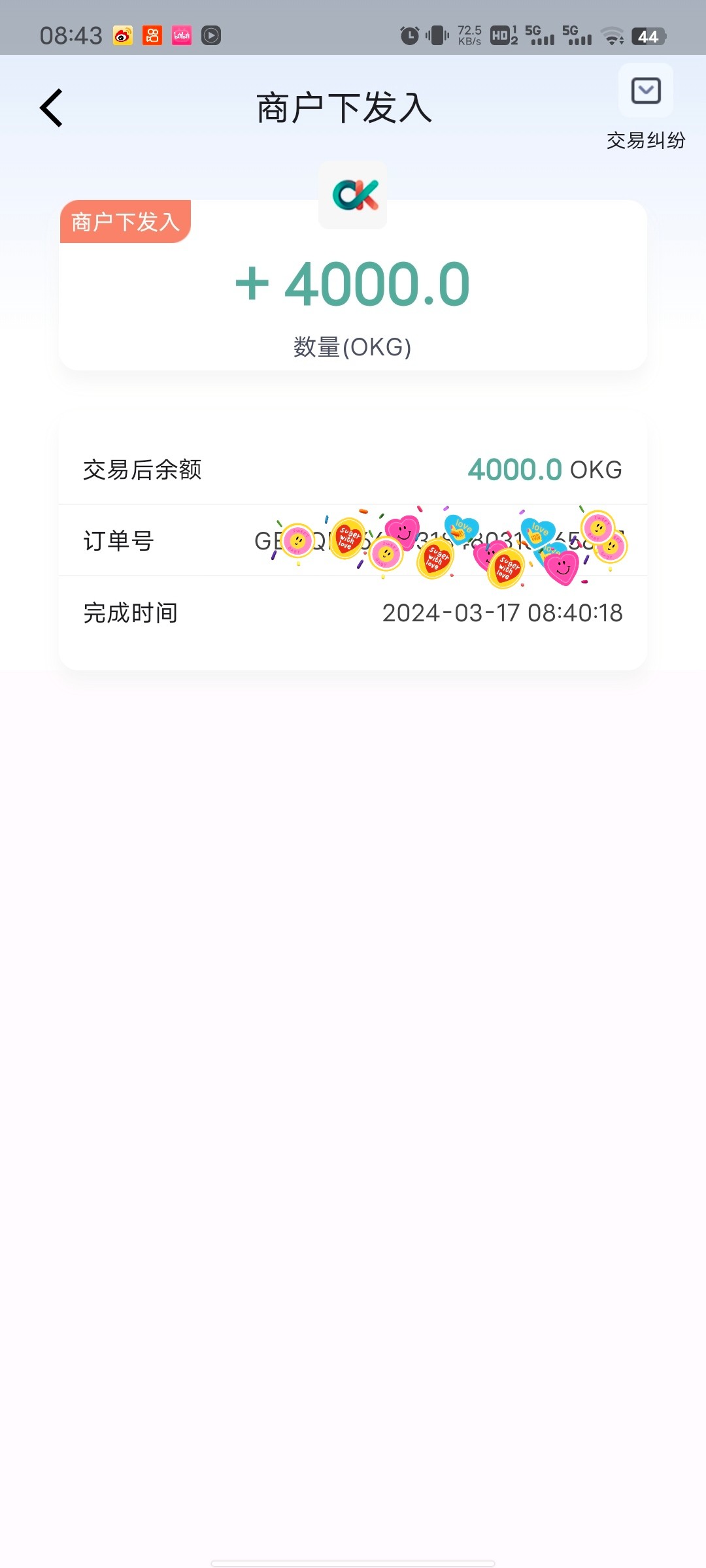Go back using the top-left arrow
The height and width of the screenshot is (1568, 706).
click(x=52, y=108)
